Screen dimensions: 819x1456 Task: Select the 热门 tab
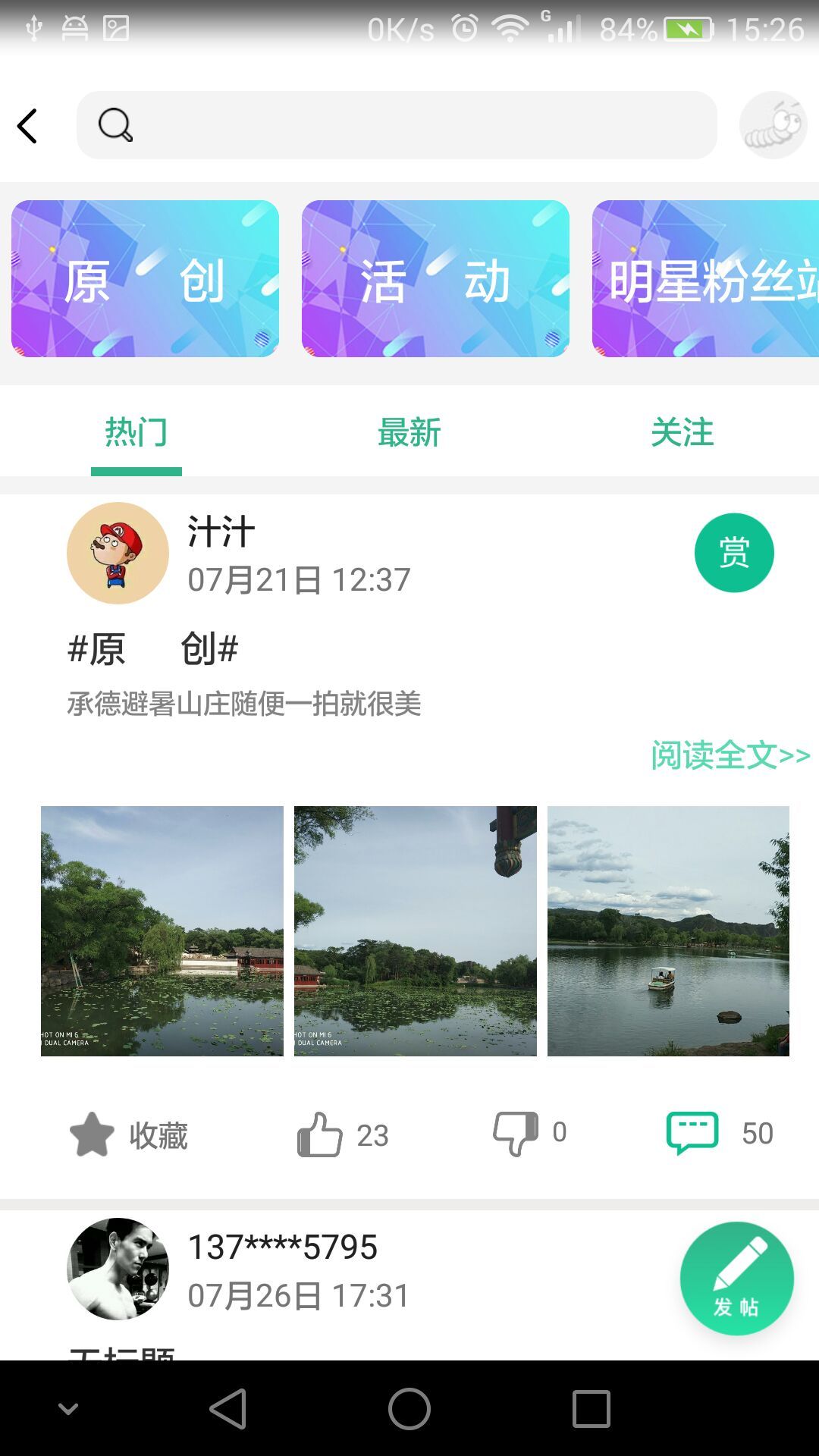[x=136, y=433]
